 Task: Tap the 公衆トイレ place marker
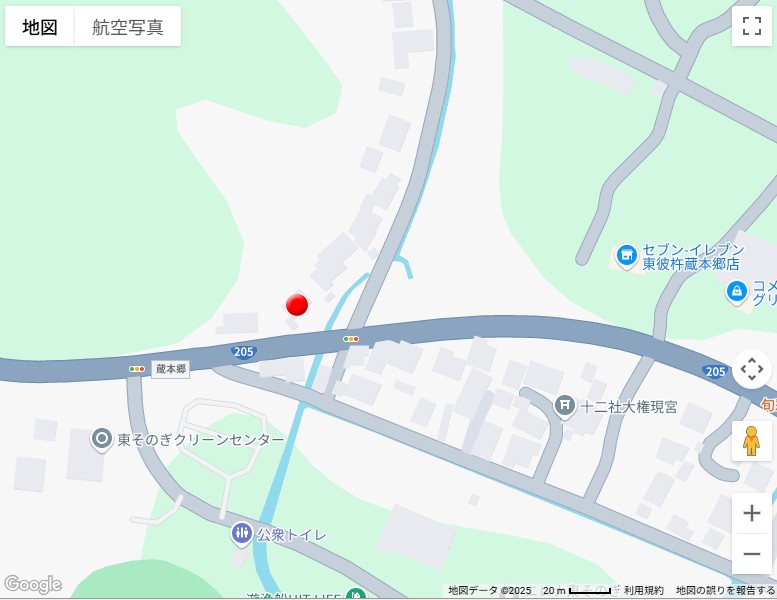[241, 534]
